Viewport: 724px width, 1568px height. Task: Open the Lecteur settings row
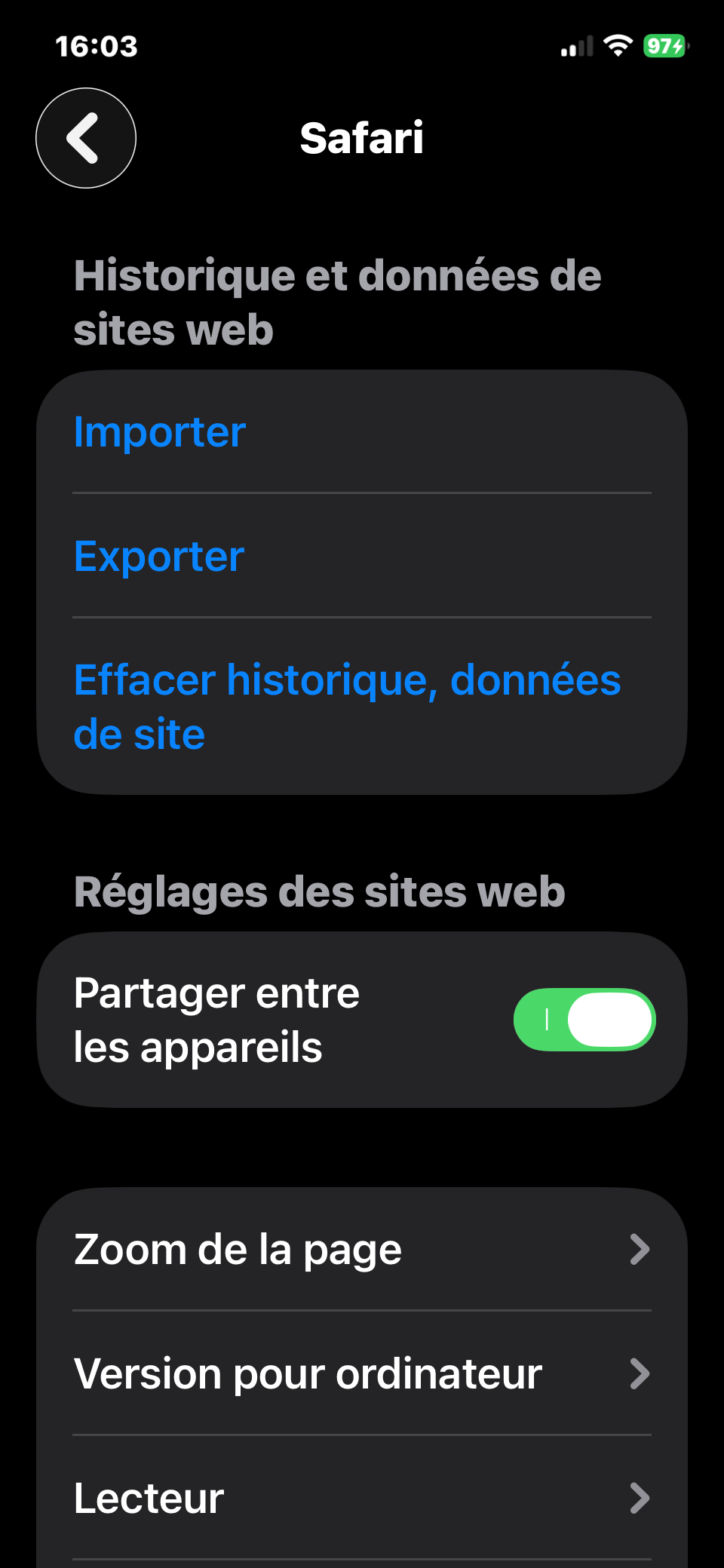362,1498
